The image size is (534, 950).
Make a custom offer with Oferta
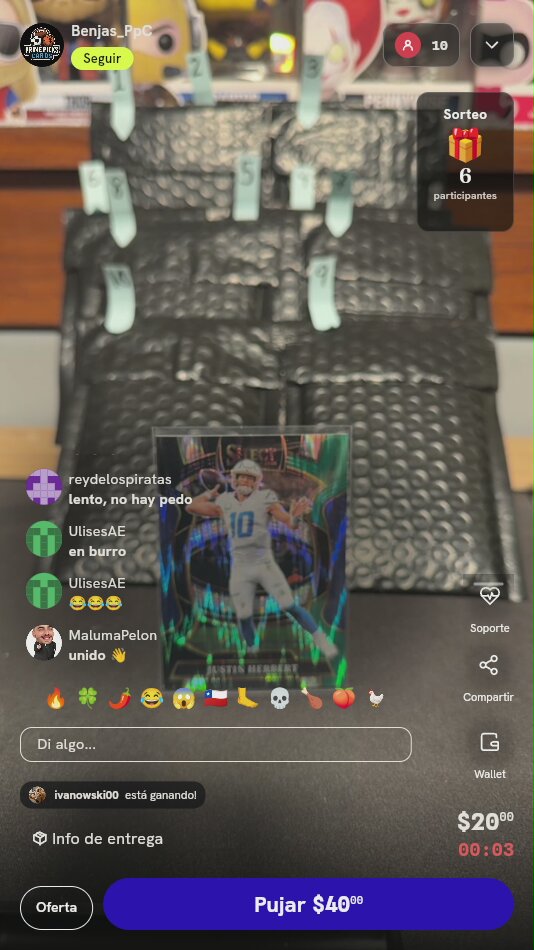[x=56, y=908]
